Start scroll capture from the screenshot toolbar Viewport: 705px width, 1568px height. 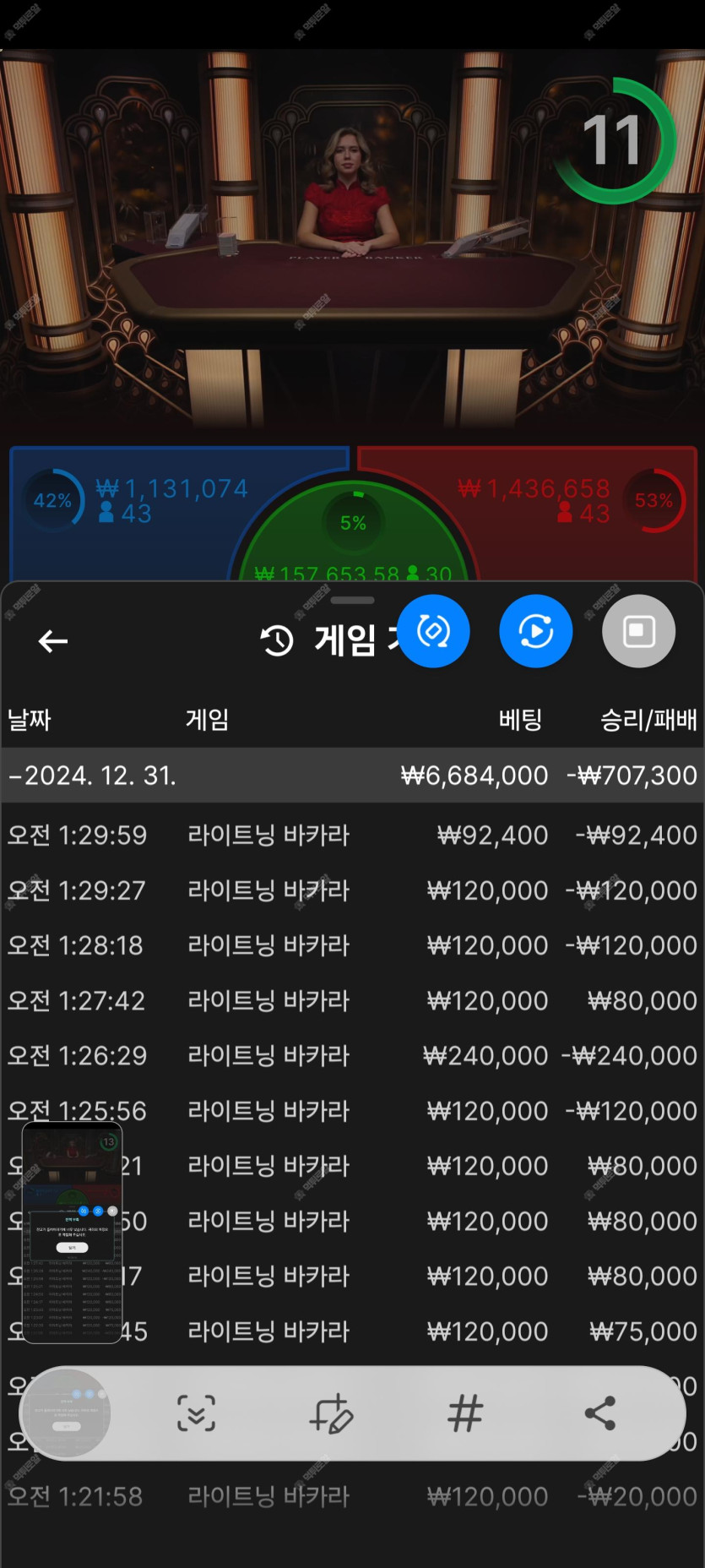point(196,1413)
